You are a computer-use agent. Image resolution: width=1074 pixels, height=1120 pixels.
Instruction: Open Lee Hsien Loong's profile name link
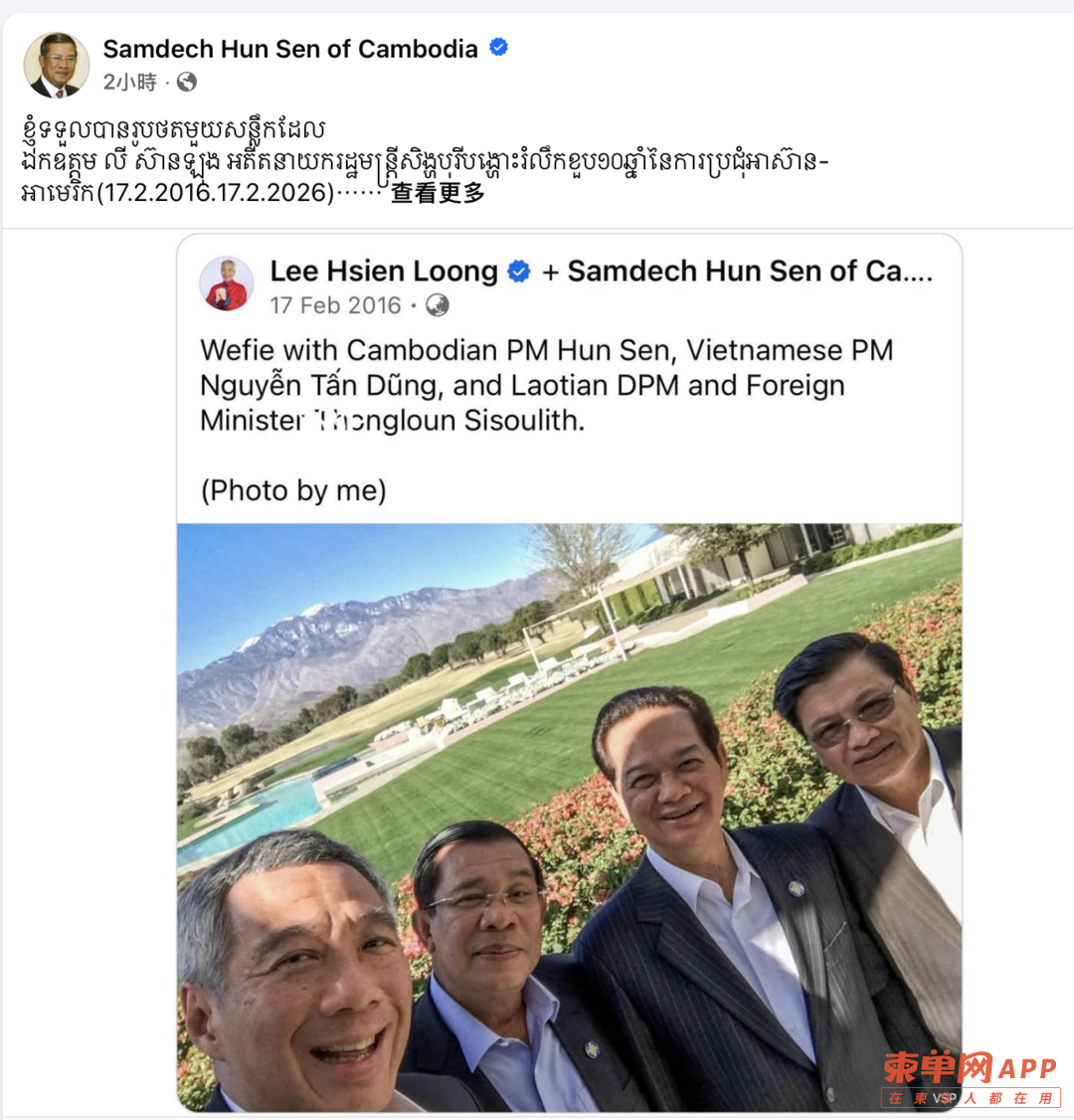(384, 272)
